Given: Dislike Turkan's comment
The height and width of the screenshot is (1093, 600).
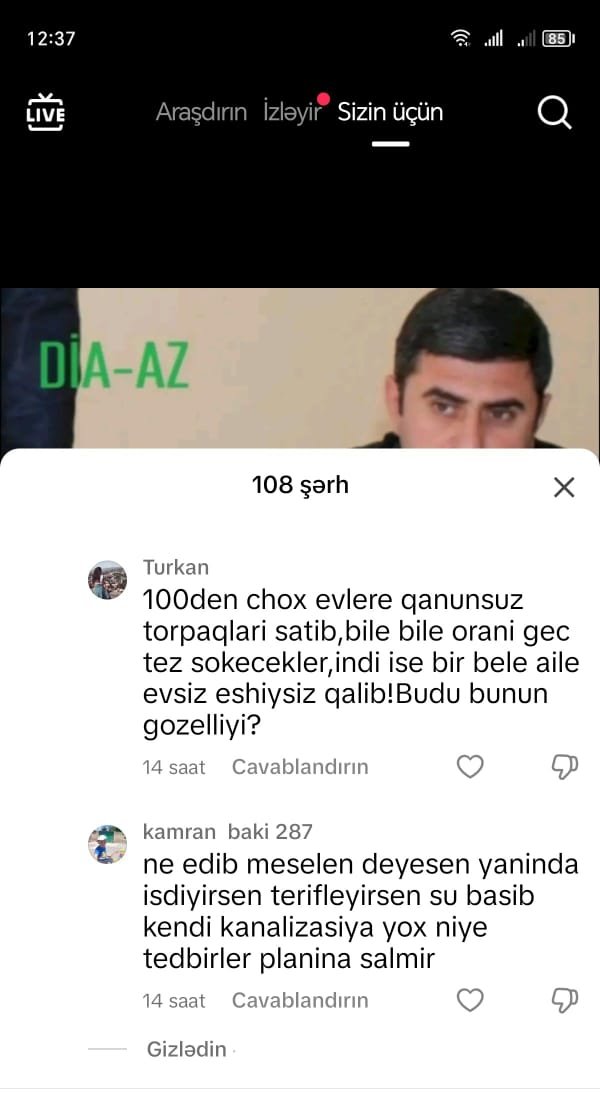Looking at the screenshot, I should pos(564,767).
